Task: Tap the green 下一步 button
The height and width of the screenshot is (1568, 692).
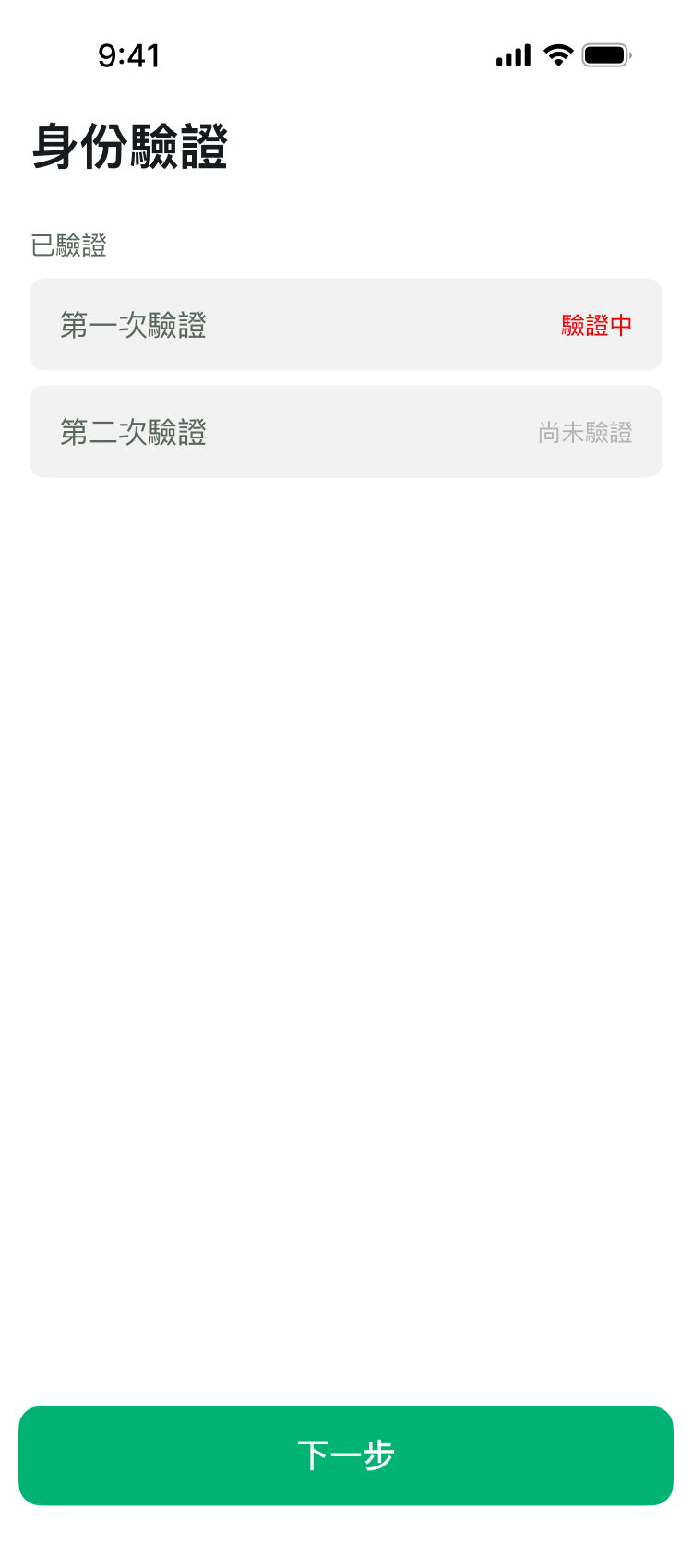Action: click(346, 1455)
